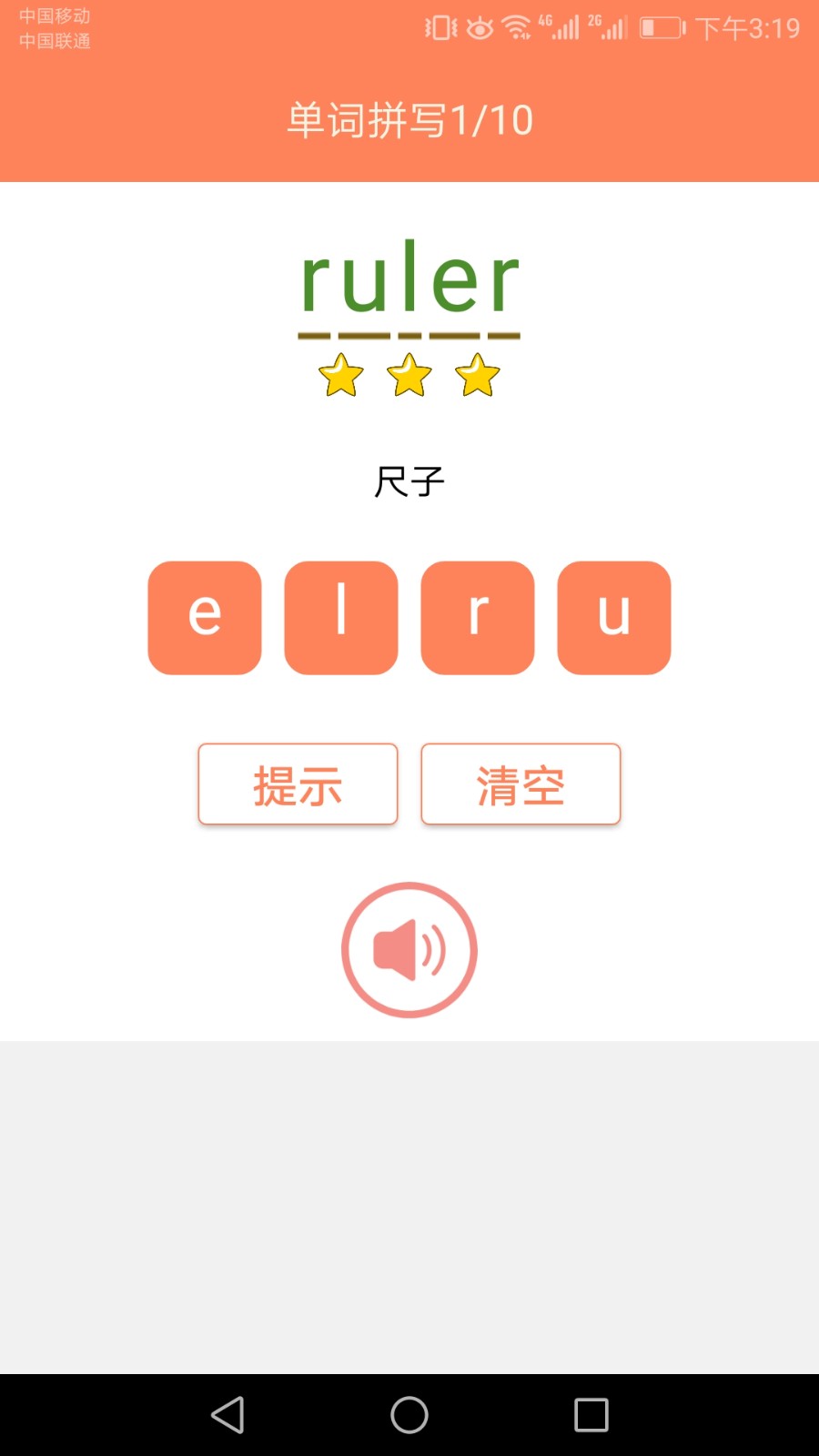
Task: Tap the first gold star
Action: click(x=341, y=373)
